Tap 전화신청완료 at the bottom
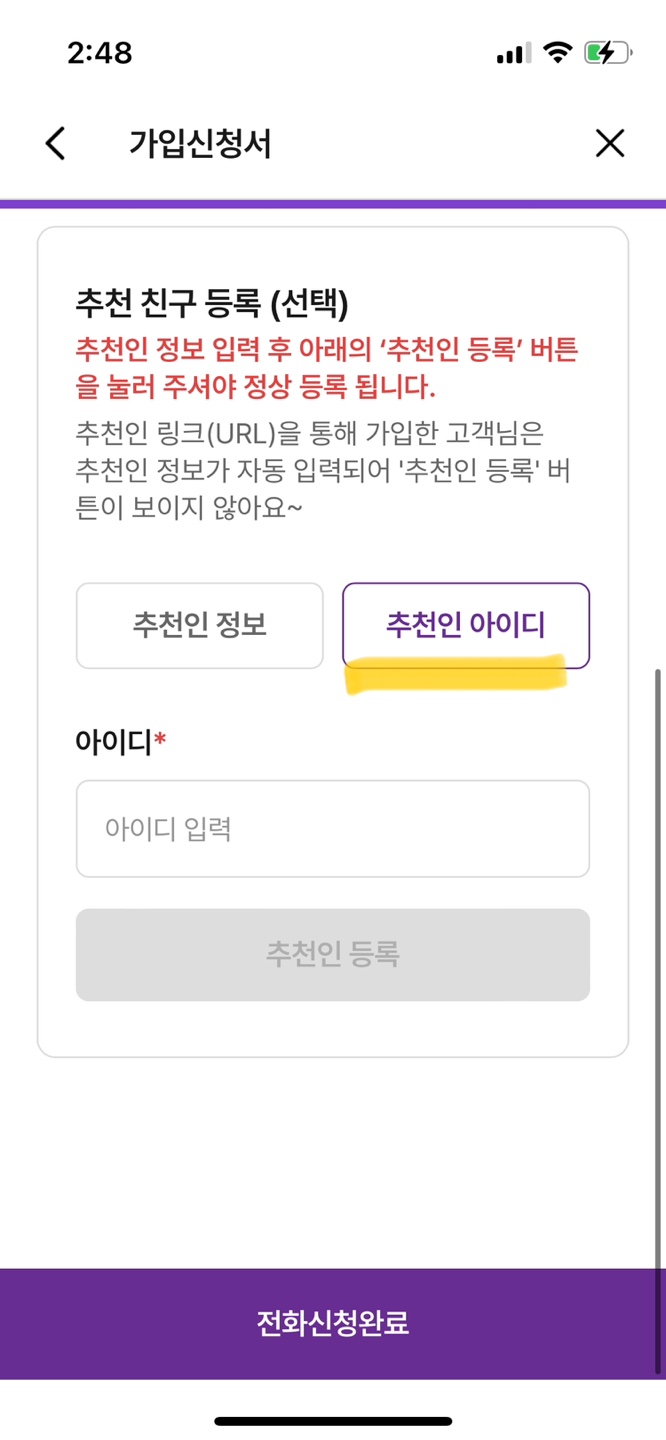 (x=333, y=1324)
